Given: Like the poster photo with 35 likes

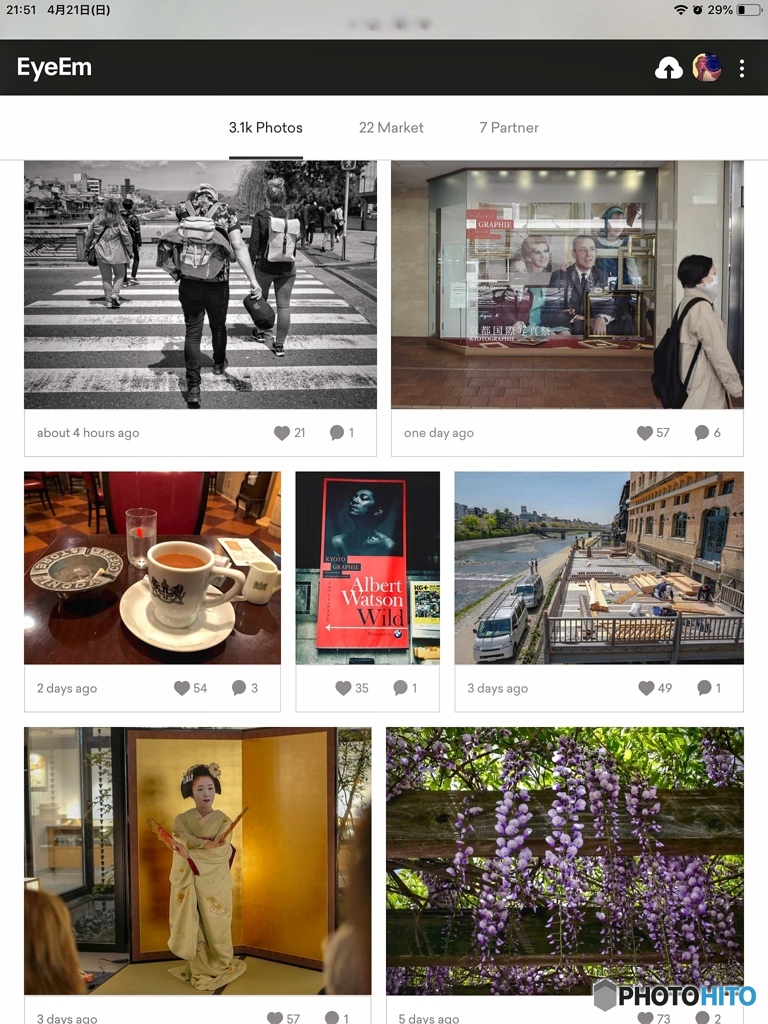Looking at the screenshot, I should 343,688.
